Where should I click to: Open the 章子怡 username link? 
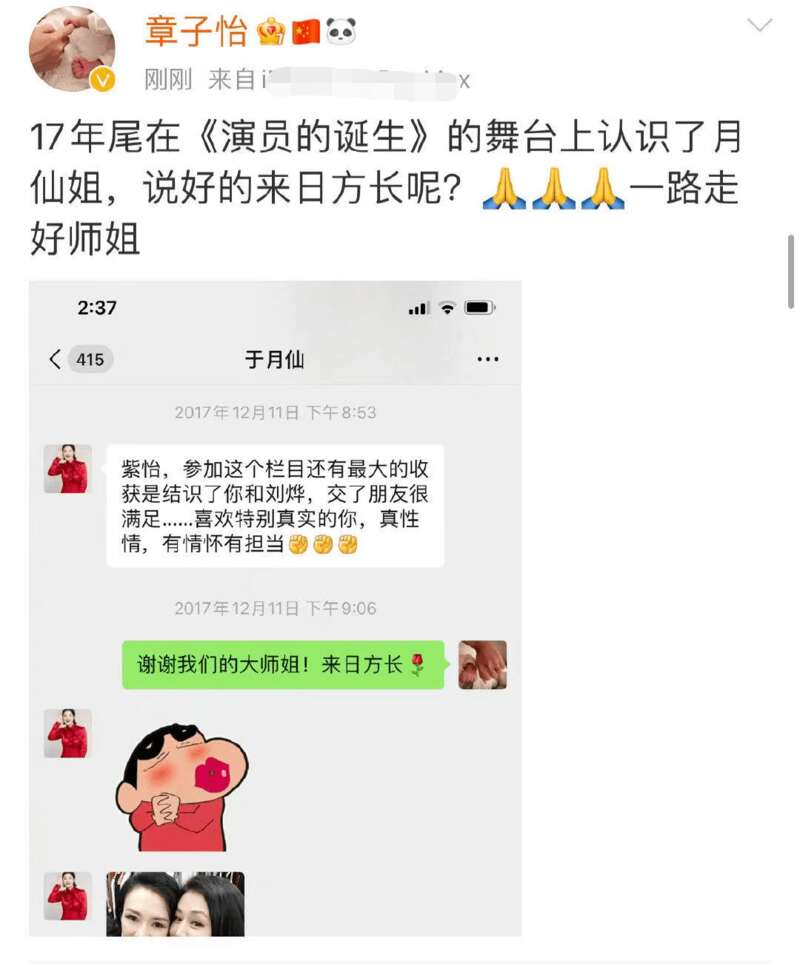[196, 33]
